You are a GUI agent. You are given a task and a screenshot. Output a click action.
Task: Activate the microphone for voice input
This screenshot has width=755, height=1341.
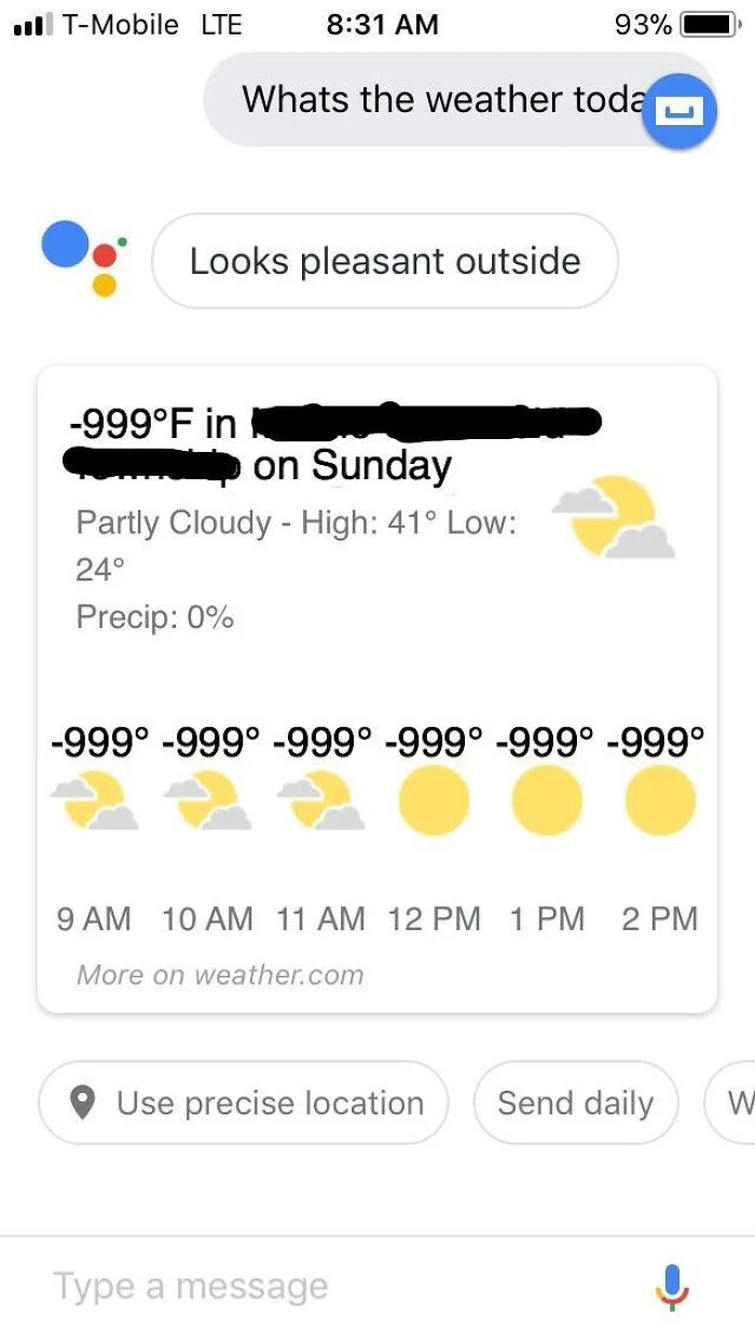coord(673,1285)
